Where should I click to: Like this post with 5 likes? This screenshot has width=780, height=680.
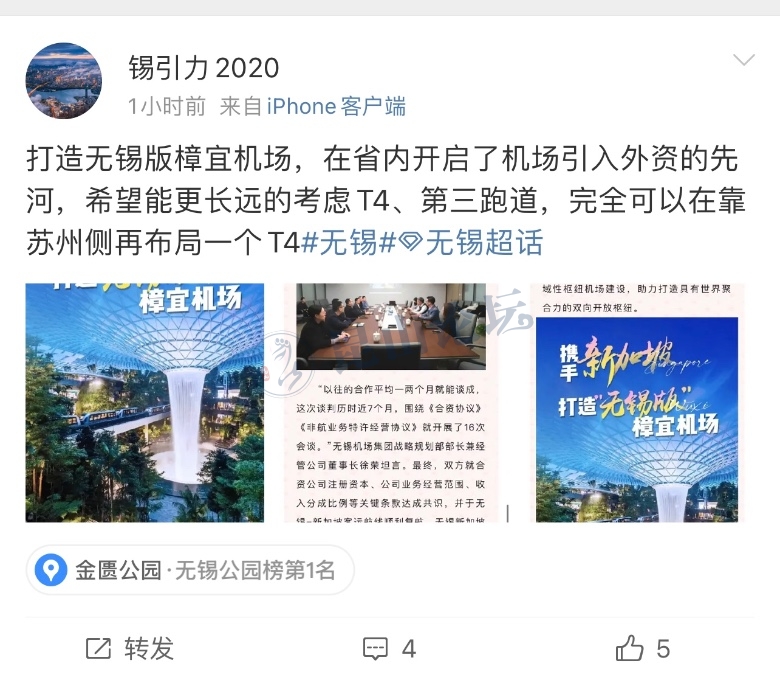click(x=643, y=648)
